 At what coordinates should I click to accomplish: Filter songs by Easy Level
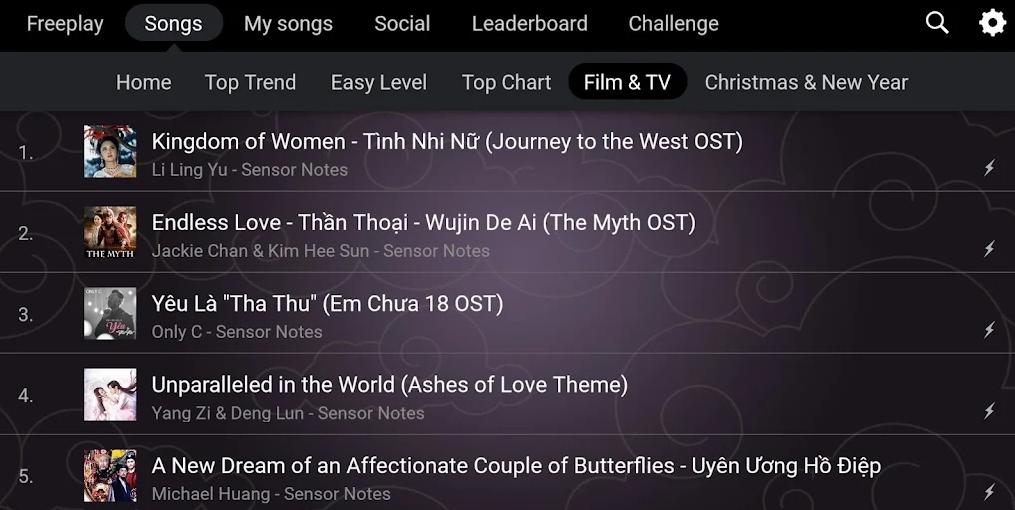(x=378, y=82)
